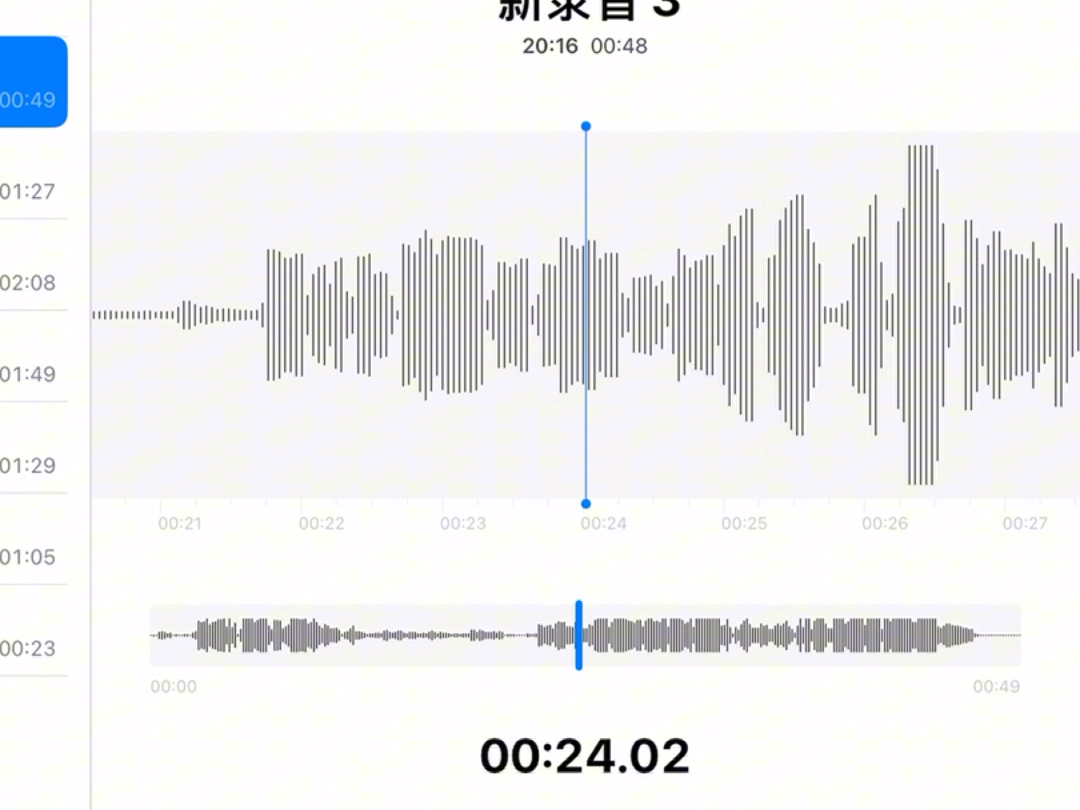This screenshot has height=810, width=1080.
Task: Select the highlighted 00:49 recording
Action: click(x=32, y=84)
